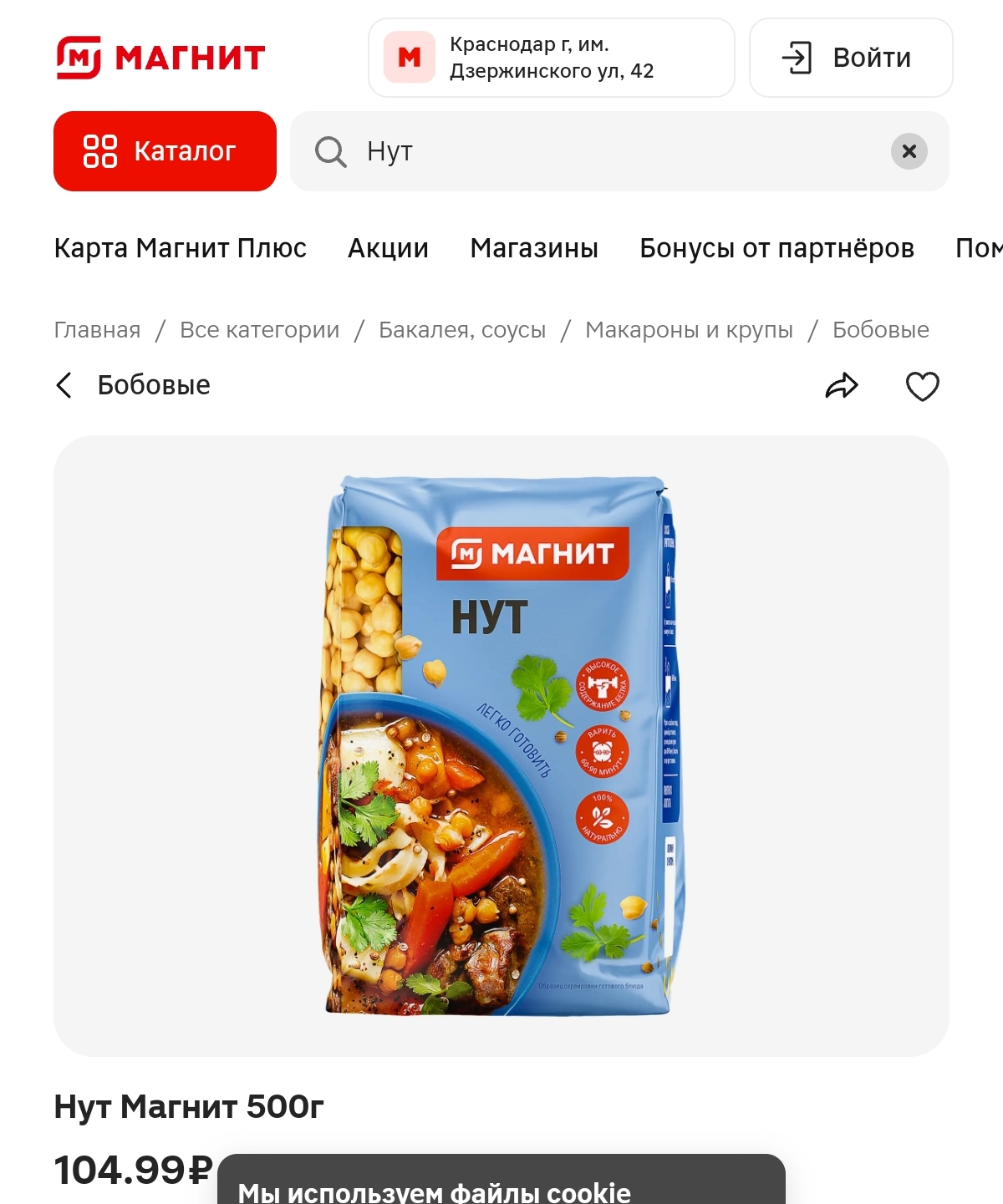Open Макароны и крупы breadcrumb
This screenshot has height=1204, width=1003.
(x=689, y=330)
